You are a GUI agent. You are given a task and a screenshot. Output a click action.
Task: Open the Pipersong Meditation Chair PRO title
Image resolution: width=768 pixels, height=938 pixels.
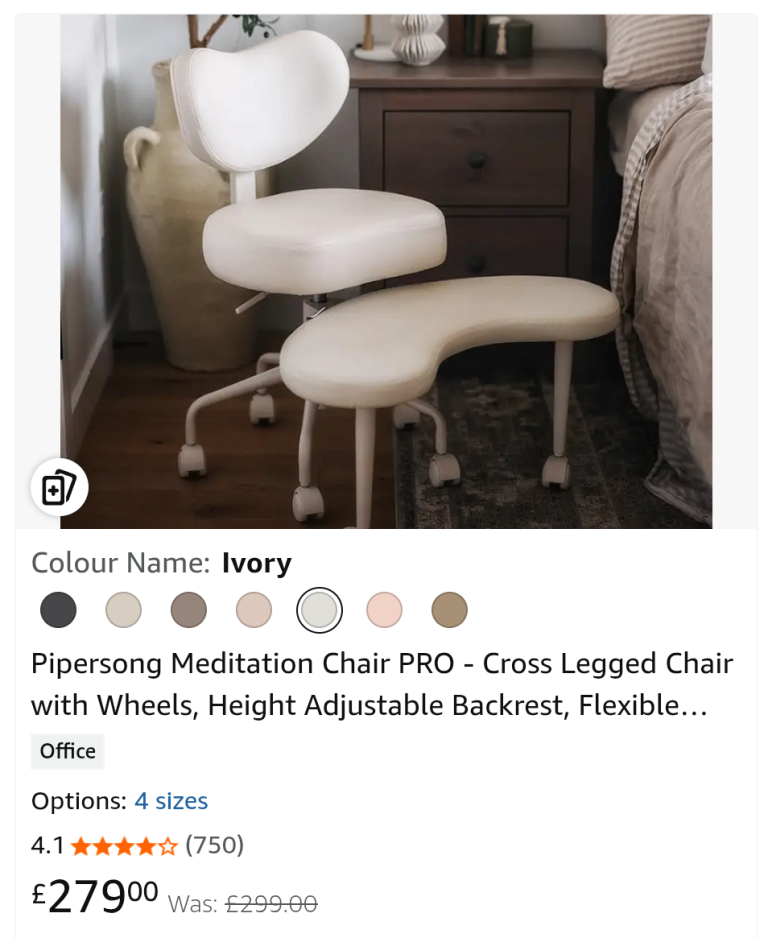coord(382,685)
